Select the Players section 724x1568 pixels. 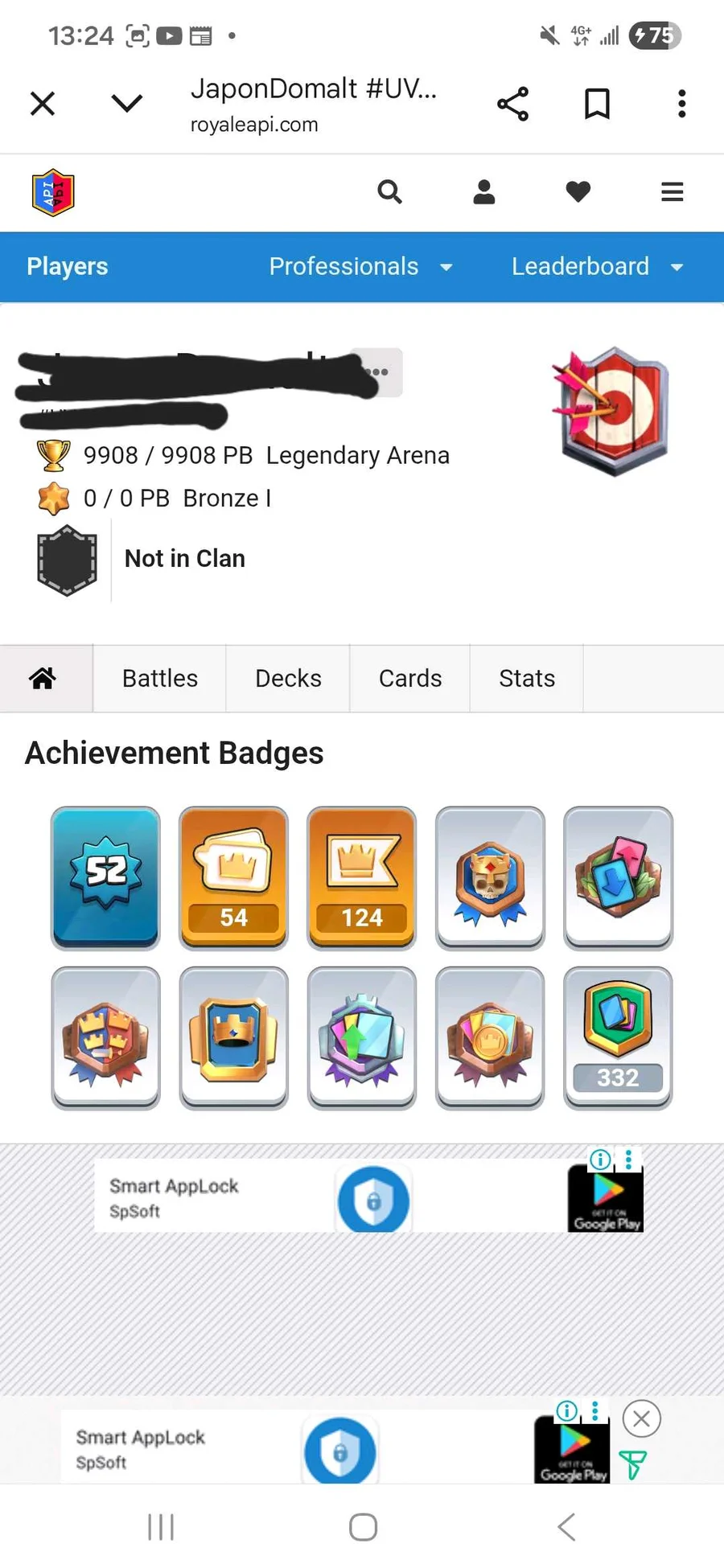coord(68,266)
